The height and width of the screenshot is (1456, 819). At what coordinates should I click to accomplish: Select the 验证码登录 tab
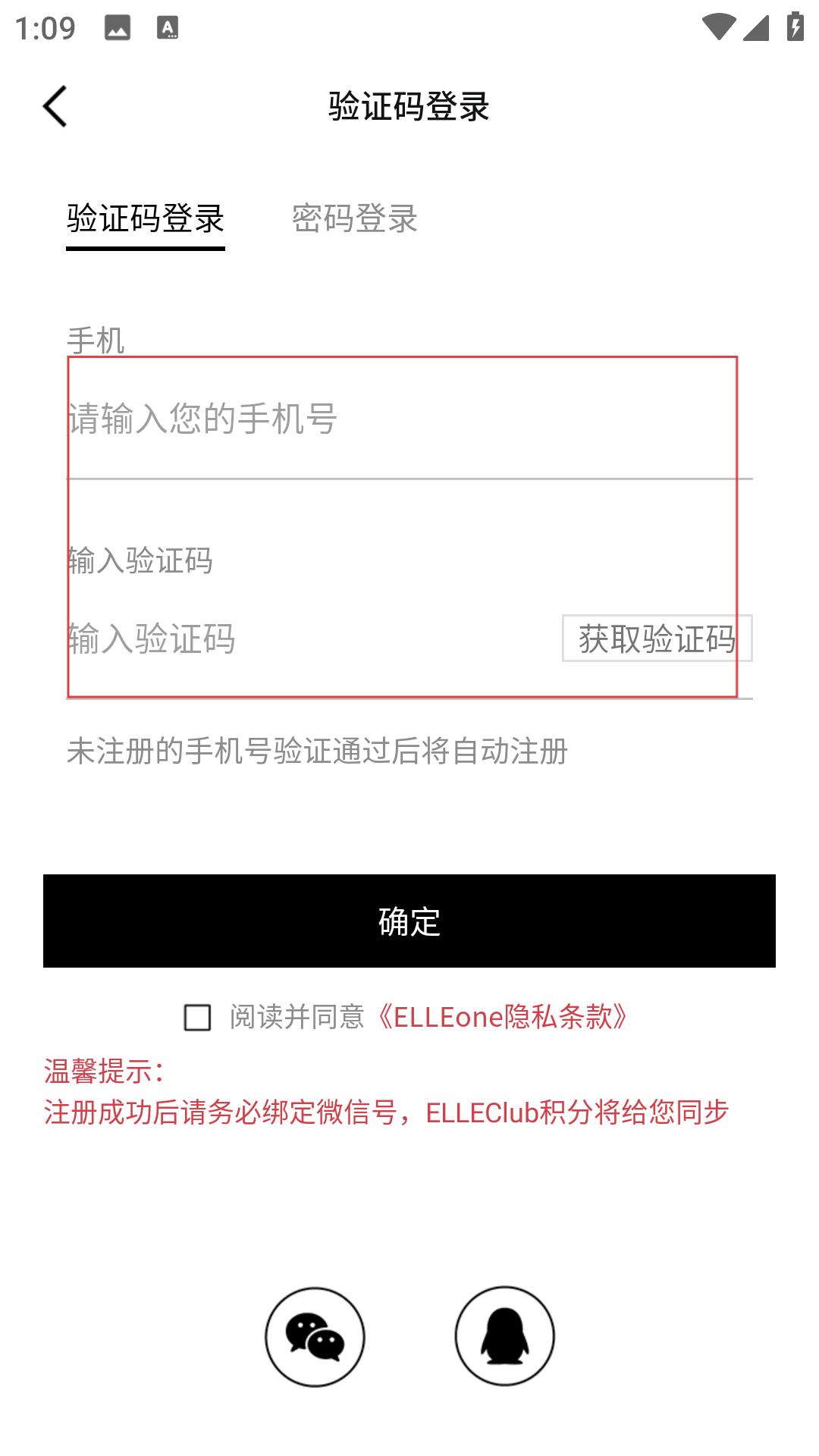tap(146, 219)
